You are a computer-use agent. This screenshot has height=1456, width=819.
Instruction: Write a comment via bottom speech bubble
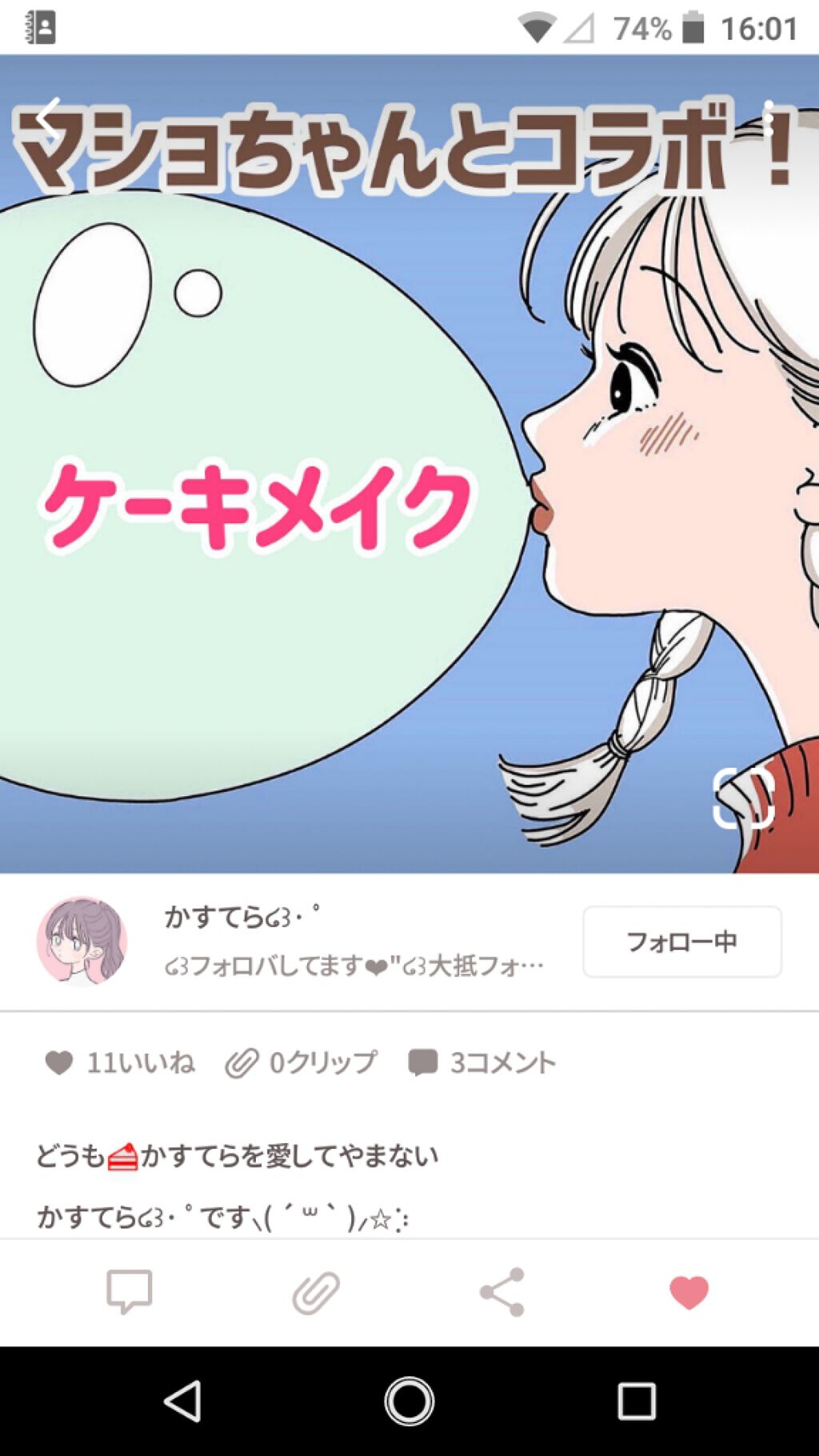click(129, 1291)
